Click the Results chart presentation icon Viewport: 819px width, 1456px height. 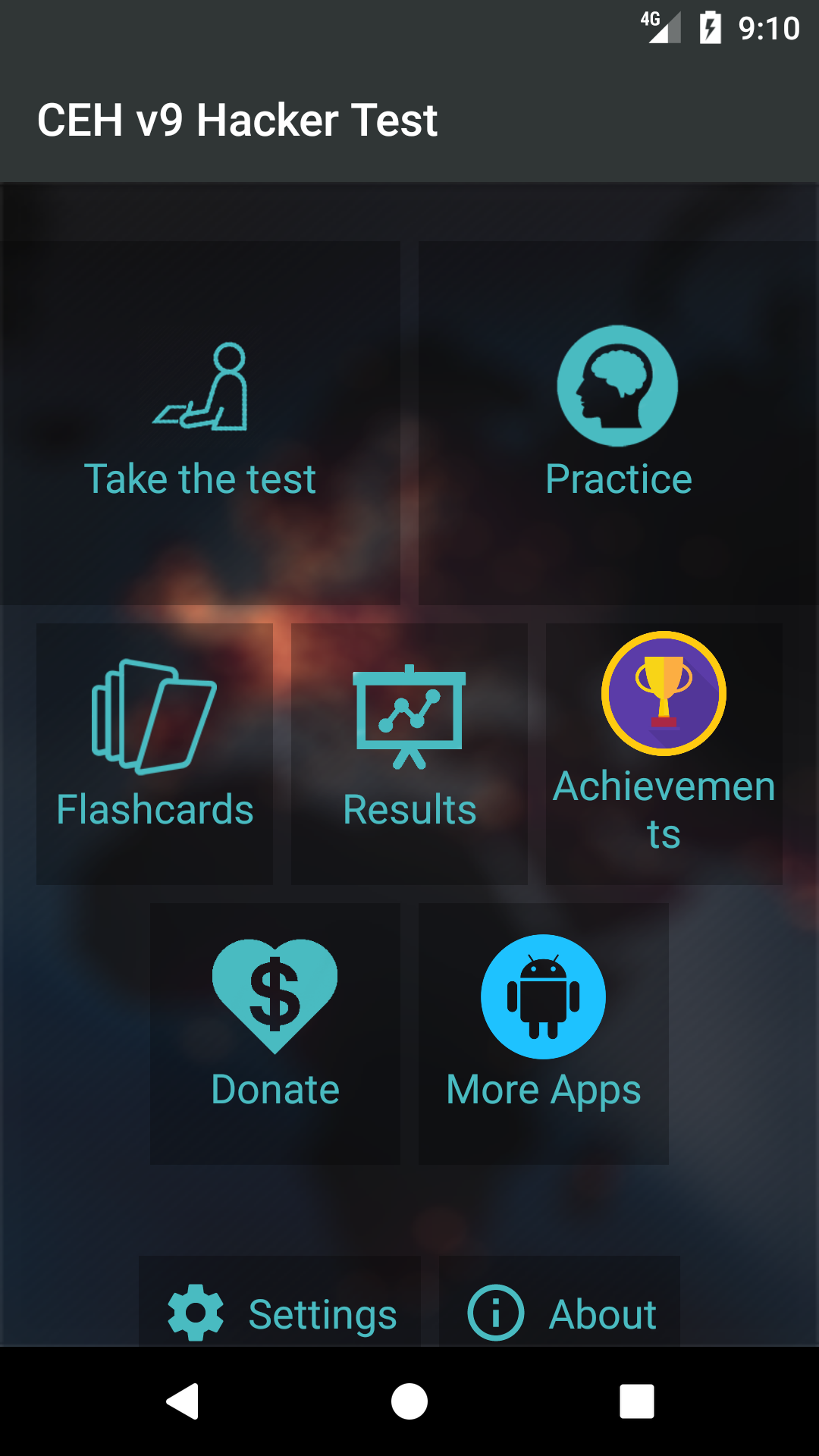pyautogui.click(x=409, y=717)
